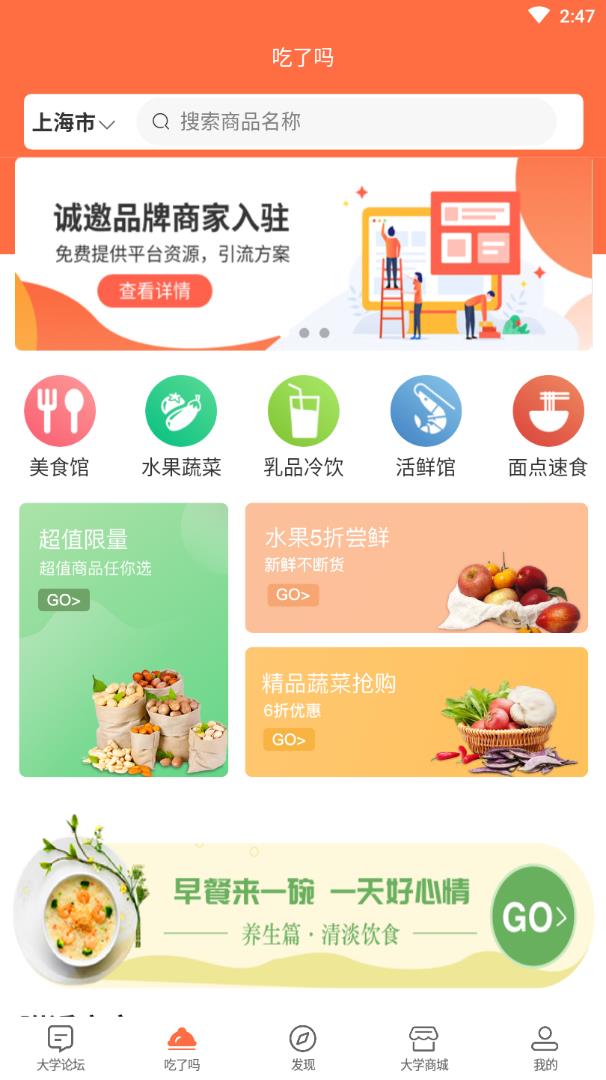
Task: Open the 大学商城 tab
Action: coord(424,1047)
